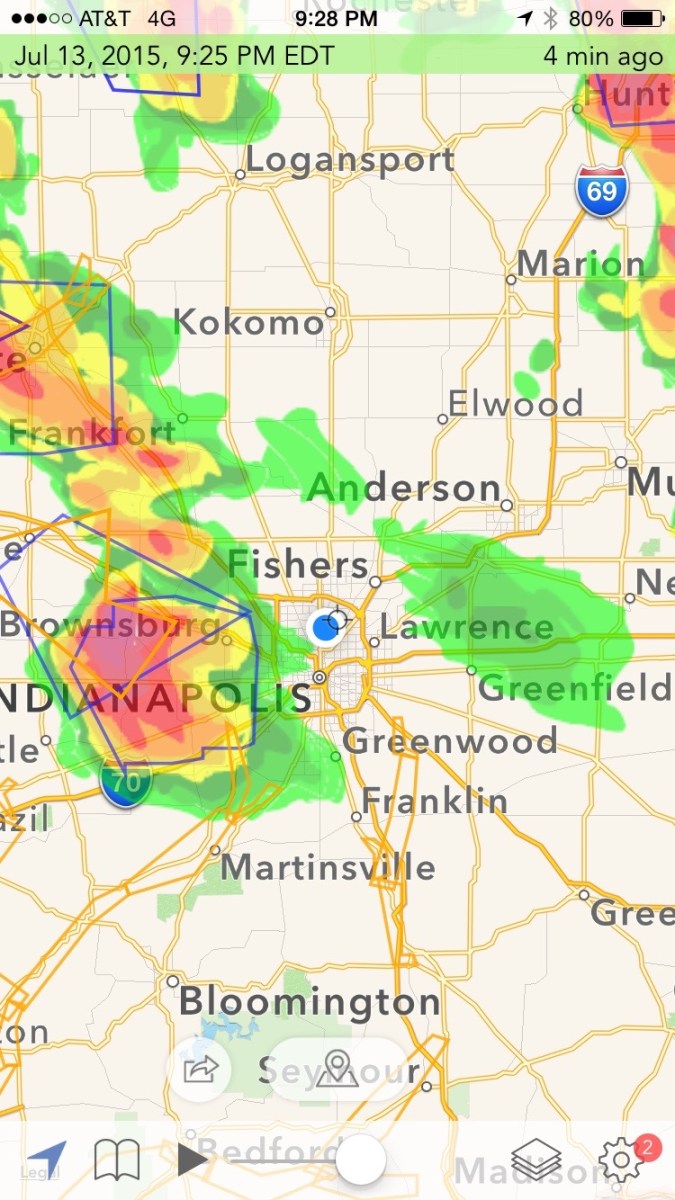Tap the map pin location button
This screenshot has height=1200, width=675.
336,1069
